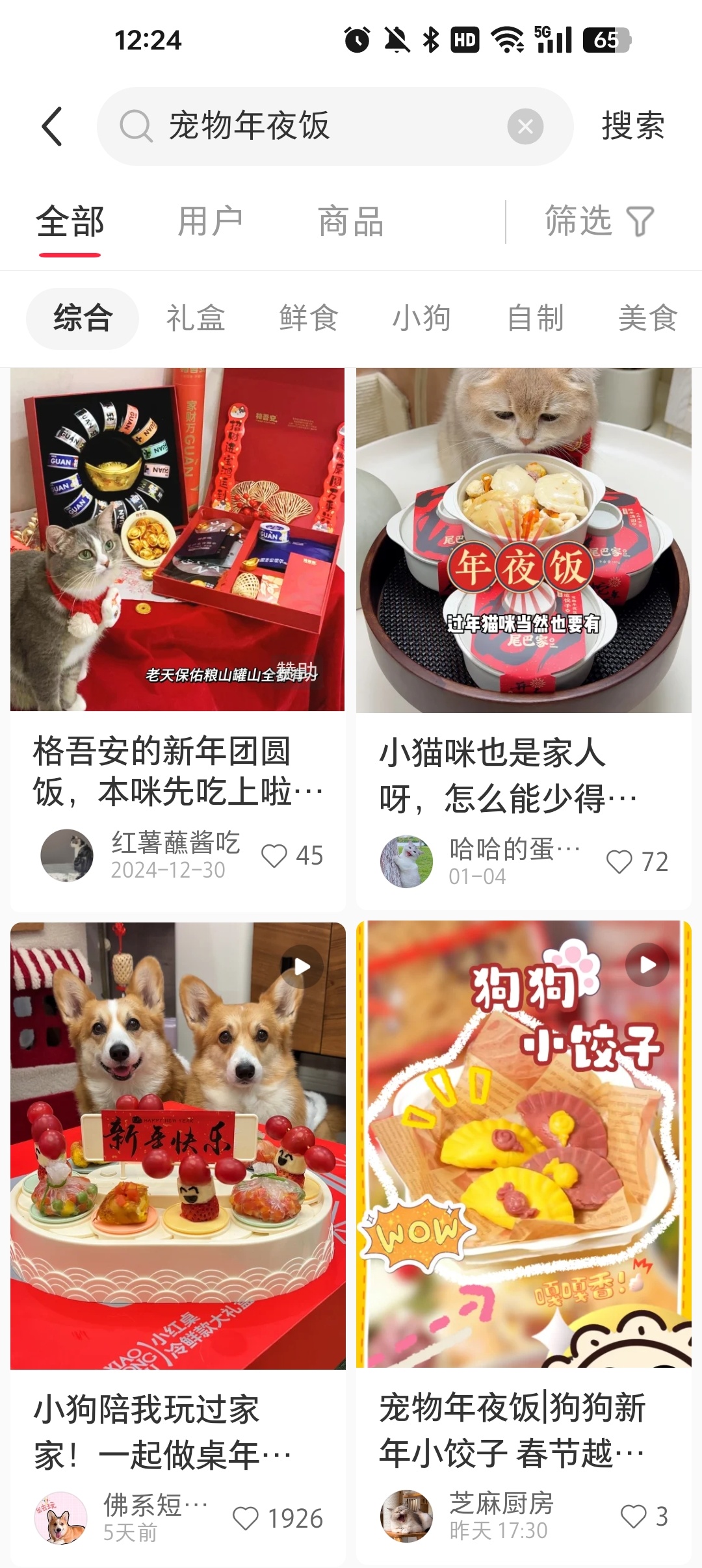This screenshot has width=702, height=1568.
Task: Switch to the 商品 tab
Action: (351, 222)
